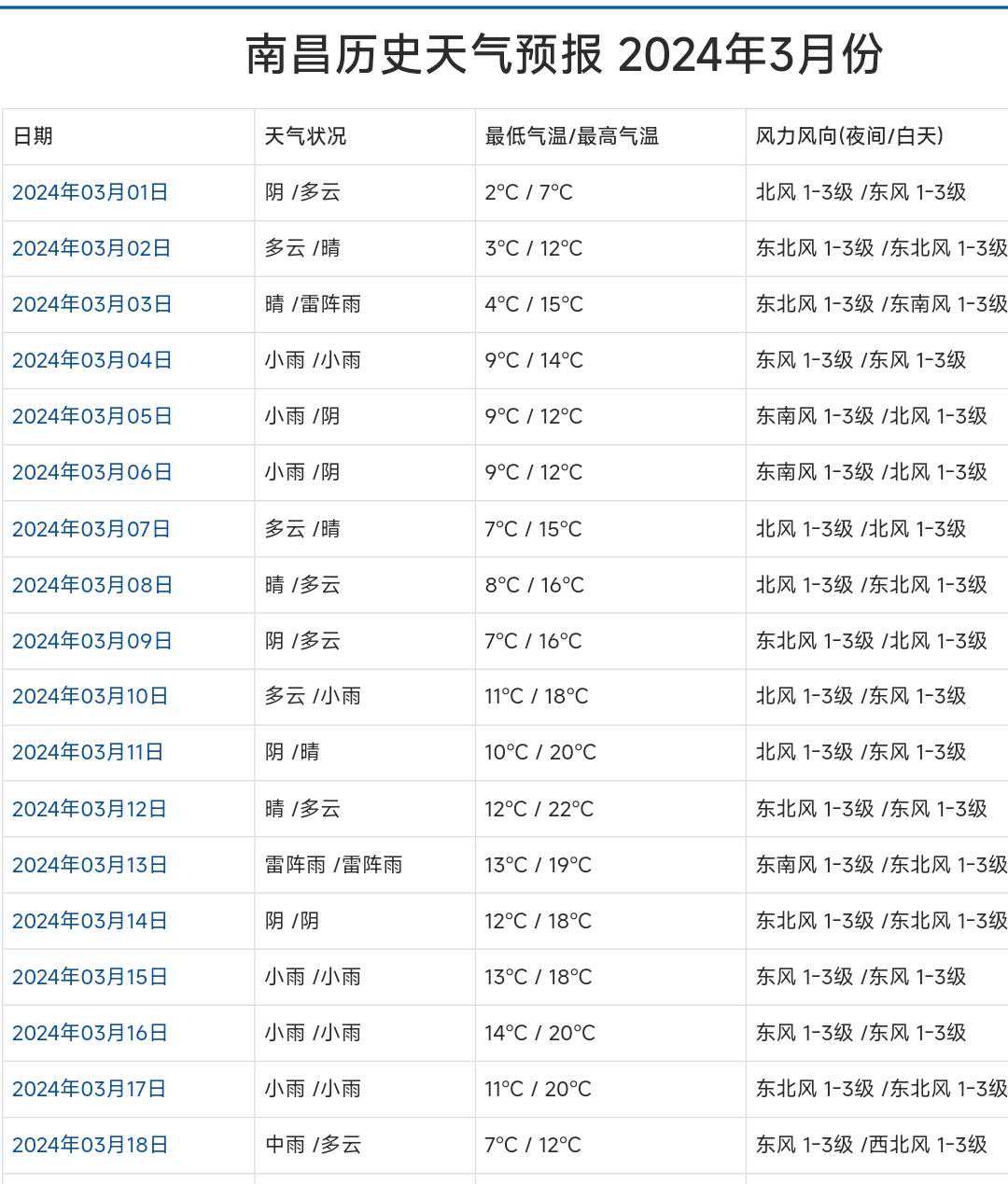Open the 2024年03月18日 date link
1008x1184 pixels.
click(90, 1145)
